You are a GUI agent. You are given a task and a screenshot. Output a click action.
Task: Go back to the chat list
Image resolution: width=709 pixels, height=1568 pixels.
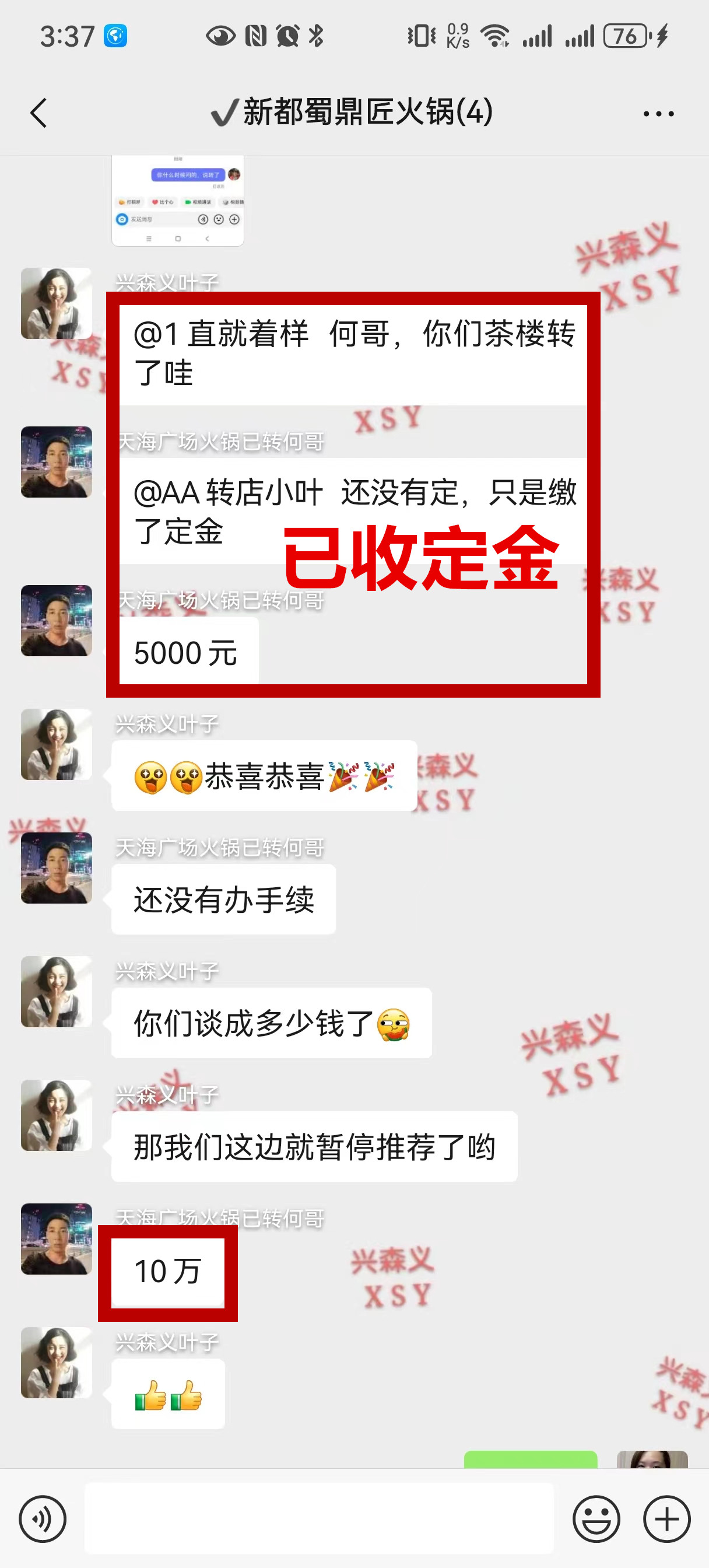click(x=38, y=113)
